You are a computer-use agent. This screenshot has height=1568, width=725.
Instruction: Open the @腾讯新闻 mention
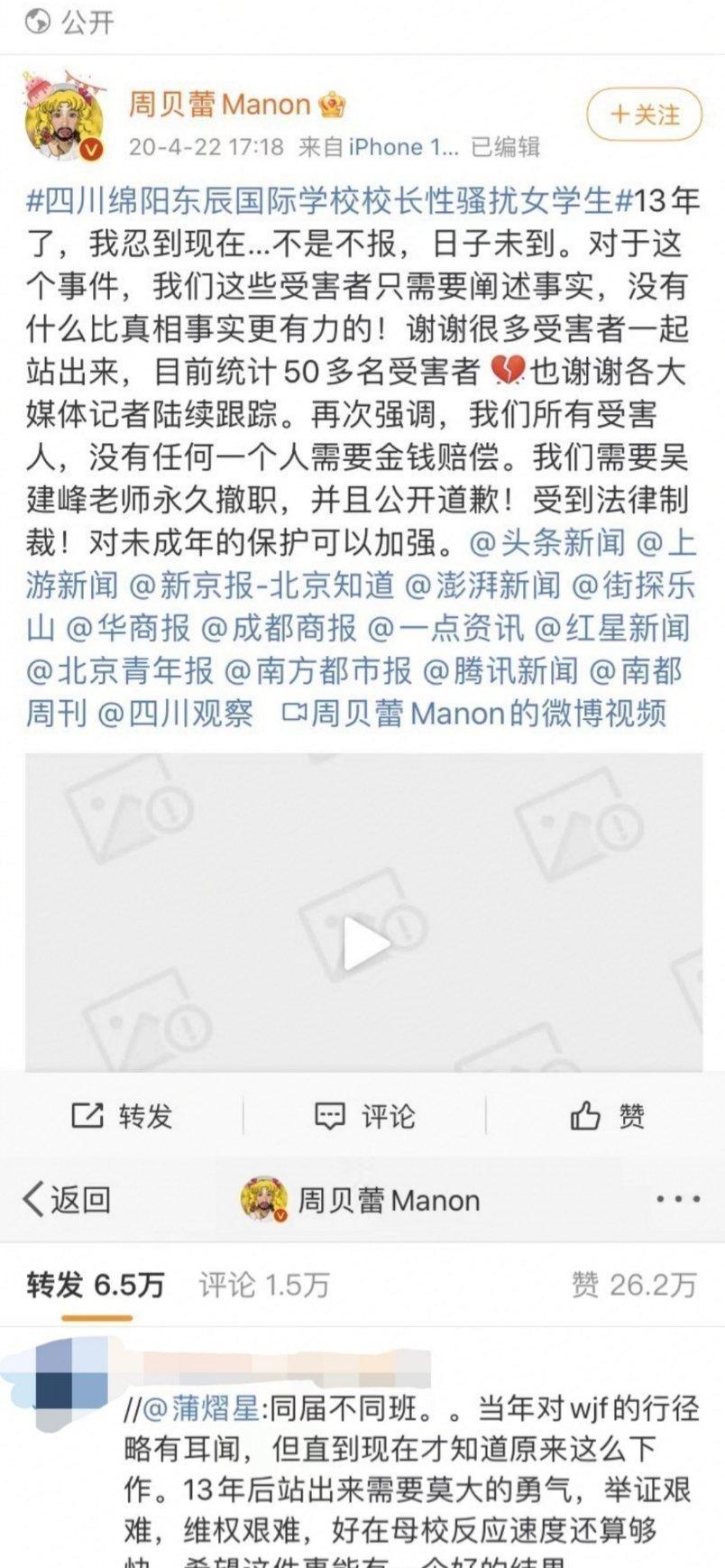click(500, 670)
